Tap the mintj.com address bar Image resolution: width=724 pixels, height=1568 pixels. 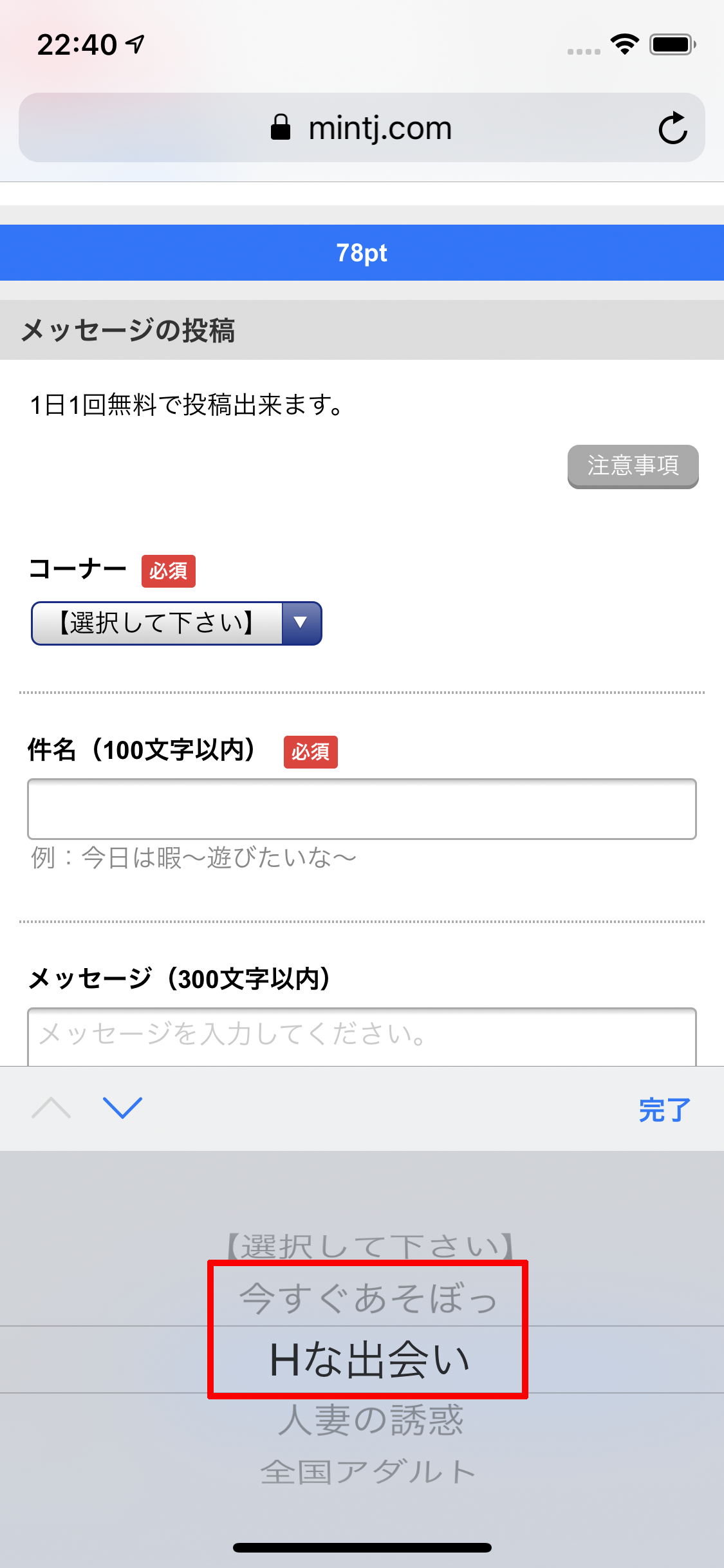click(x=362, y=127)
